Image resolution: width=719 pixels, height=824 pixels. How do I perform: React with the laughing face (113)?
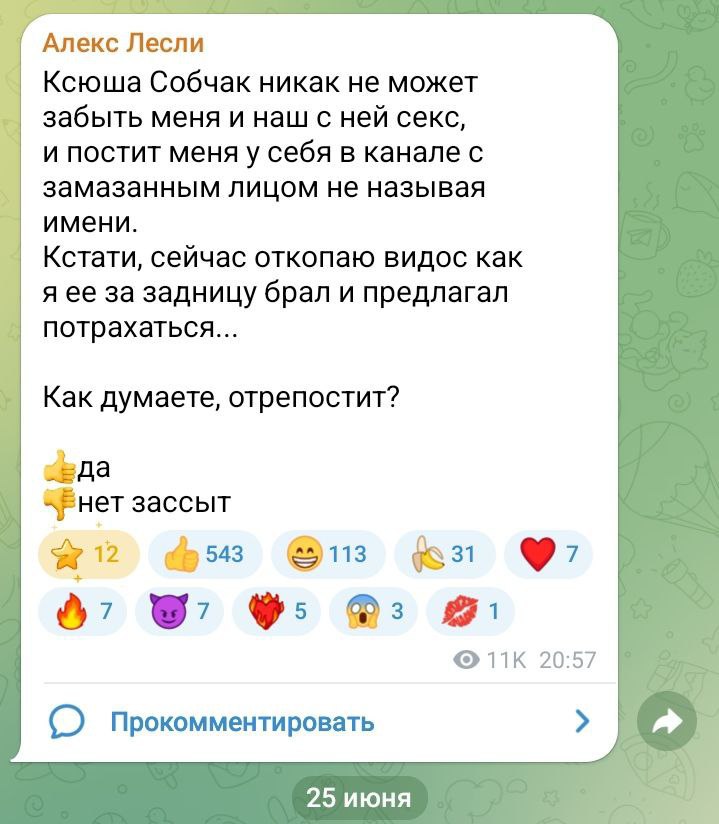coord(326,555)
